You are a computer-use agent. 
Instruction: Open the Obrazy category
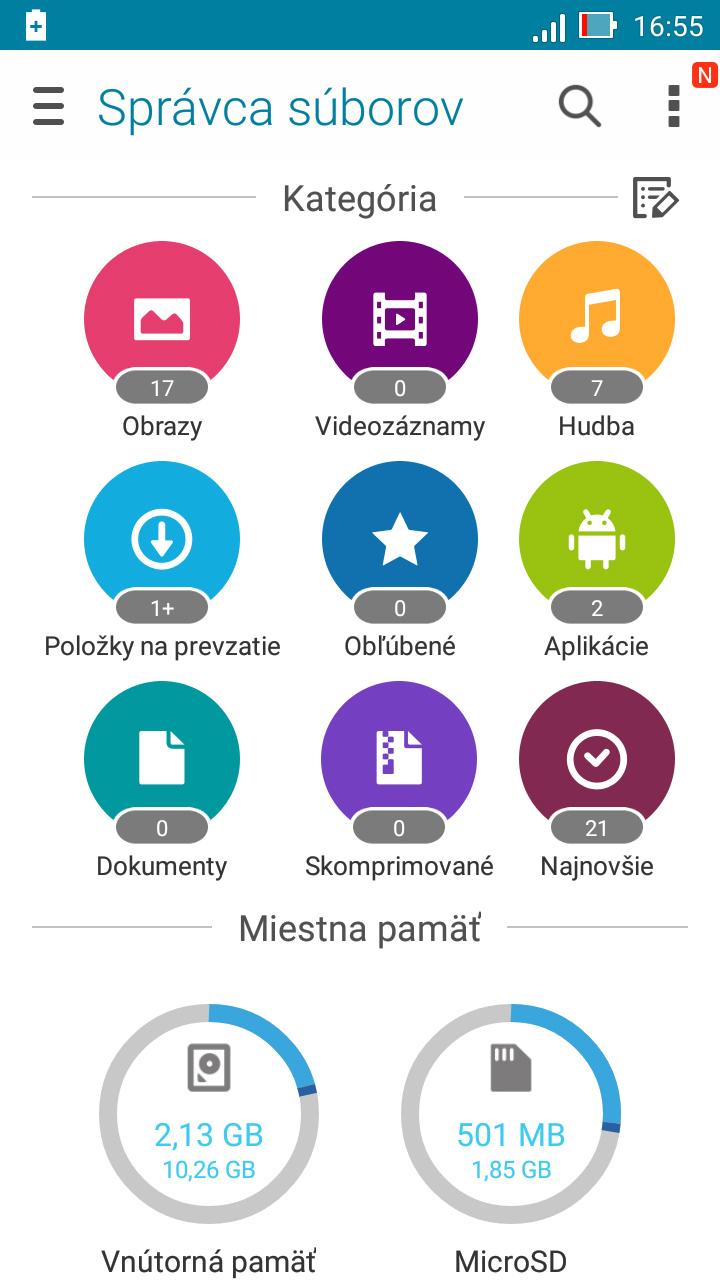coord(162,341)
